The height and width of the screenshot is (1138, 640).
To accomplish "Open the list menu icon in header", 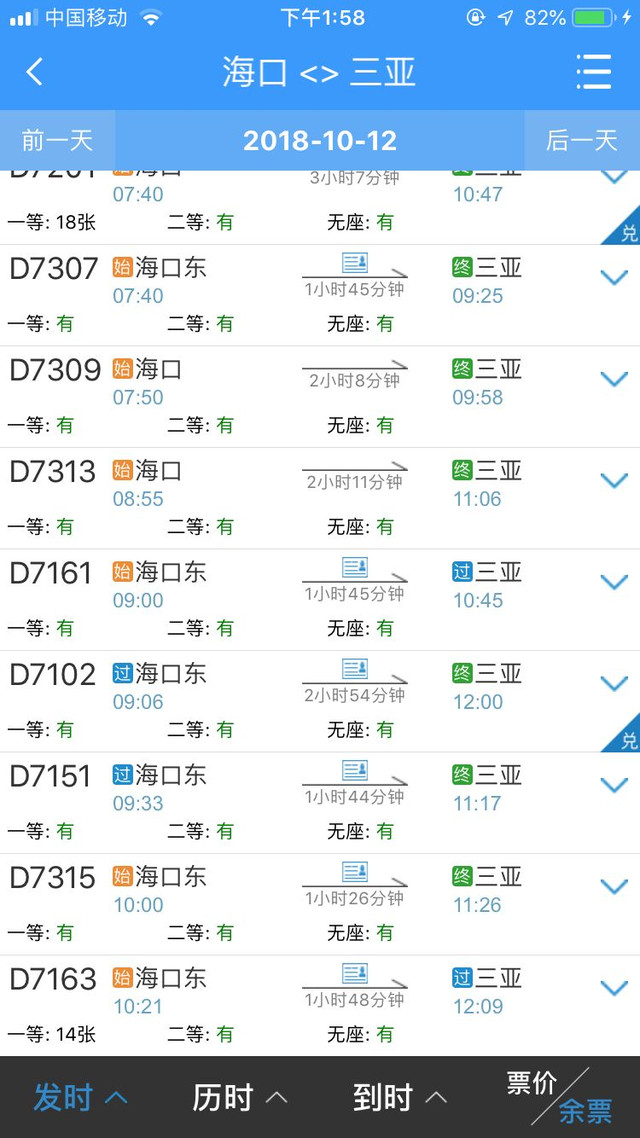I will coord(594,72).
